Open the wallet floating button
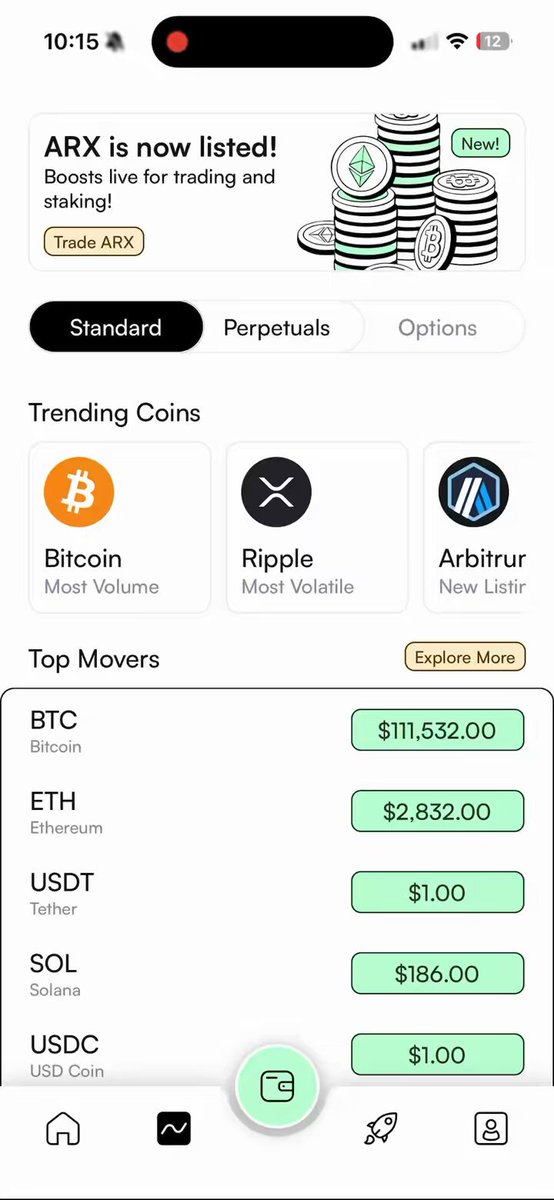554x1200 pixels. tap(277, 1086)
